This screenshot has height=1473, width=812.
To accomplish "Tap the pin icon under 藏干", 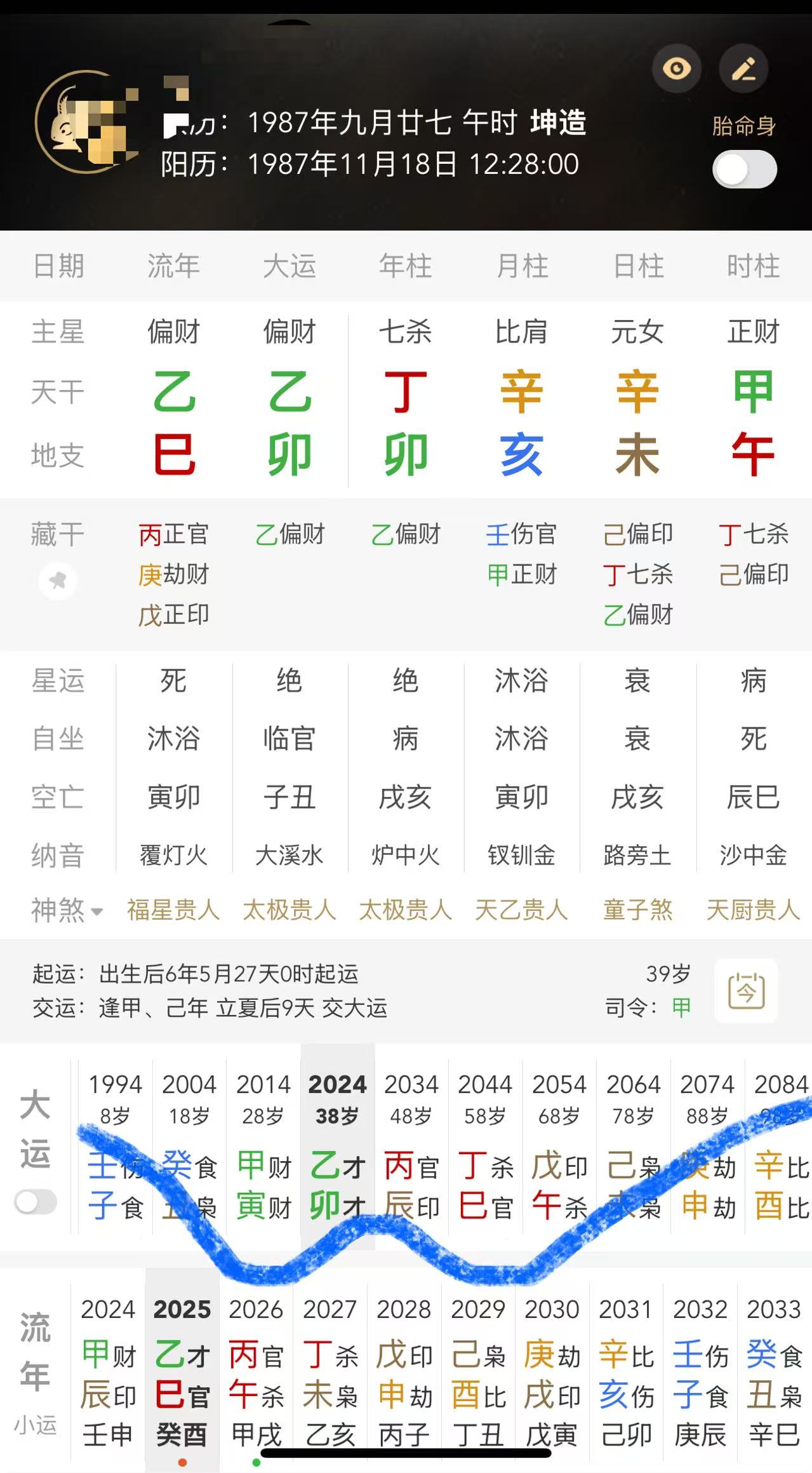I will point(58,581).
